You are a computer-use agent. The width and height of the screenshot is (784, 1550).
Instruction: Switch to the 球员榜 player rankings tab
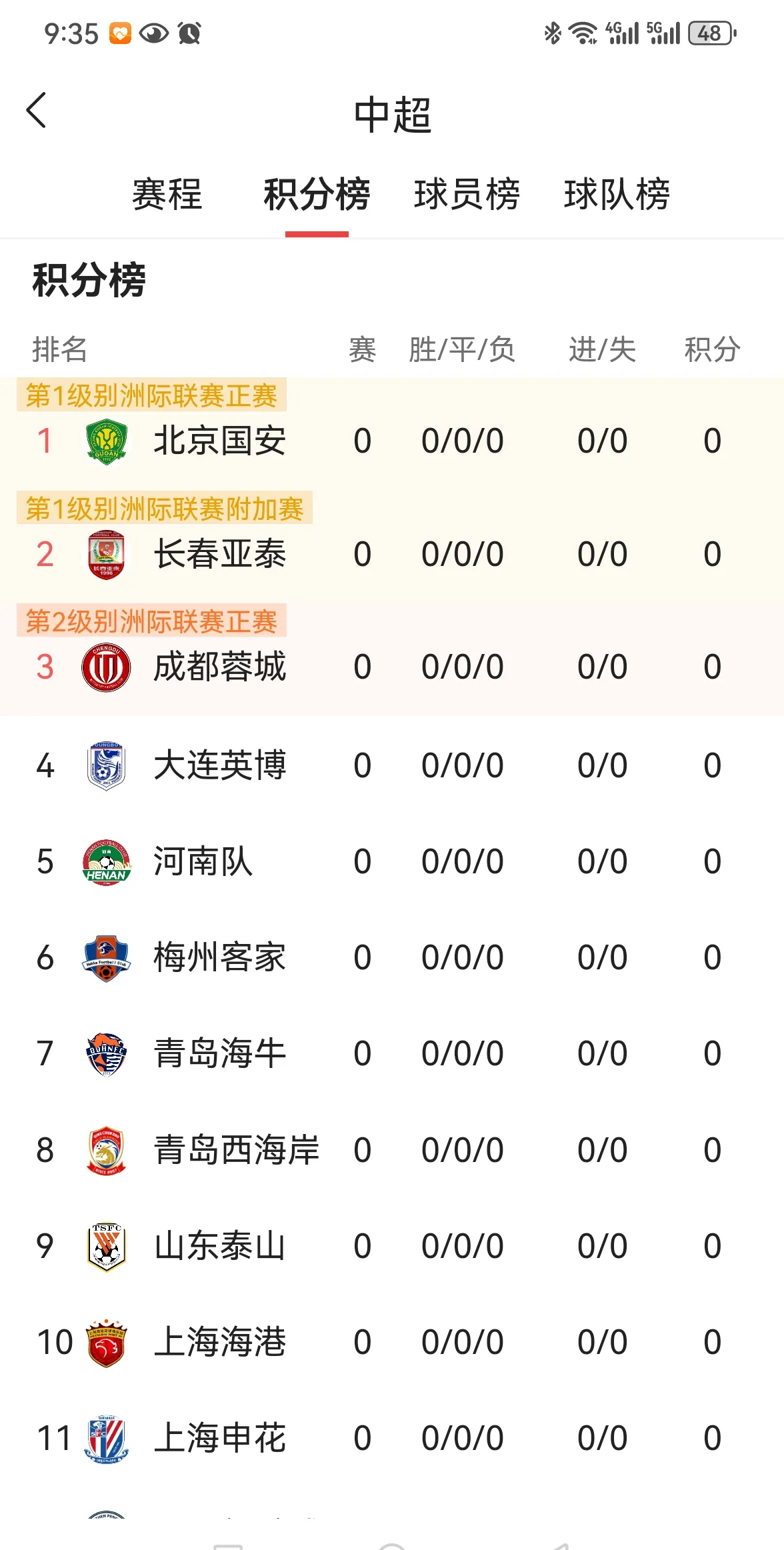click(467, 194)
